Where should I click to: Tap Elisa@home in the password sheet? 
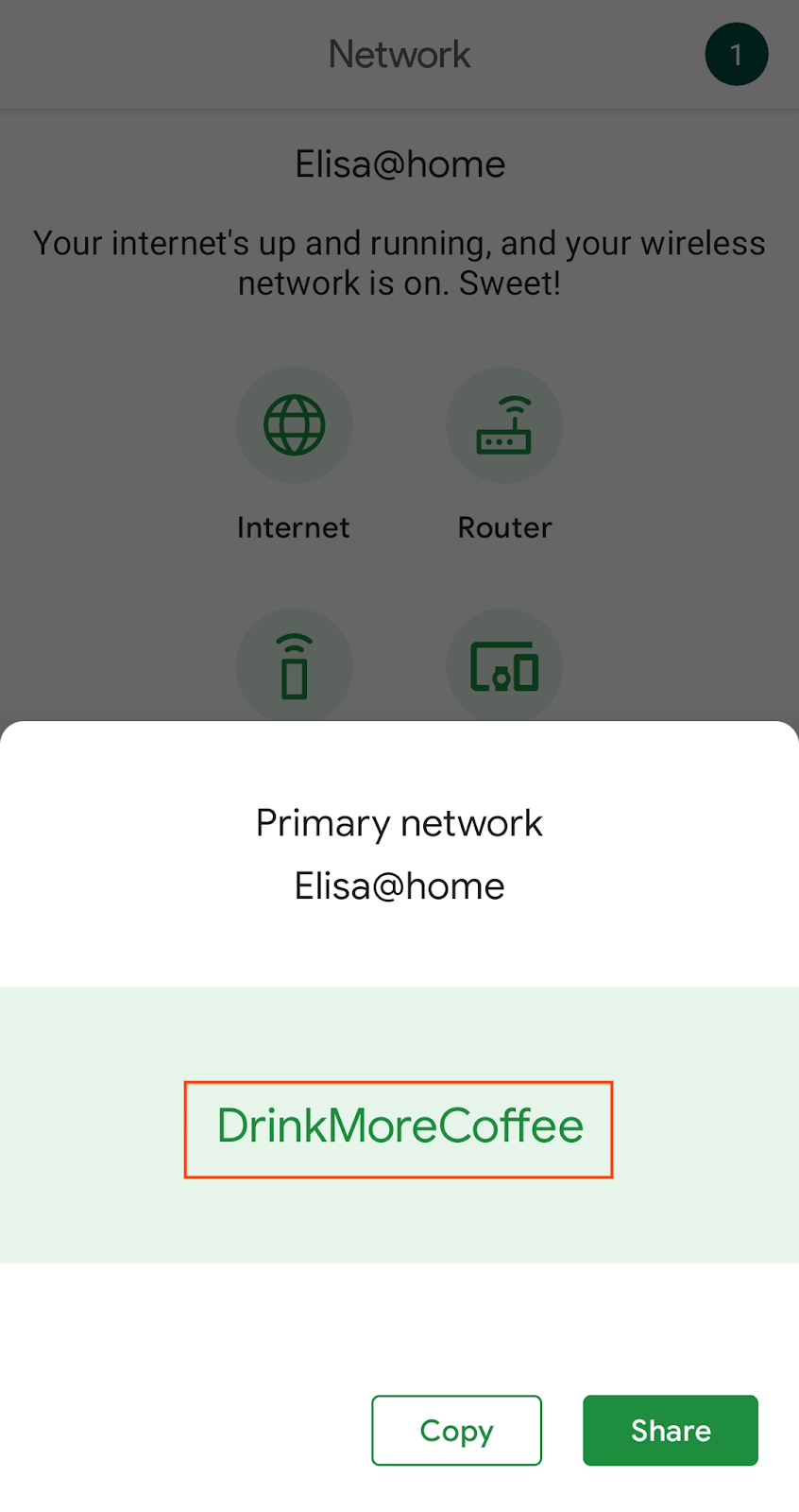click(399, 885)
